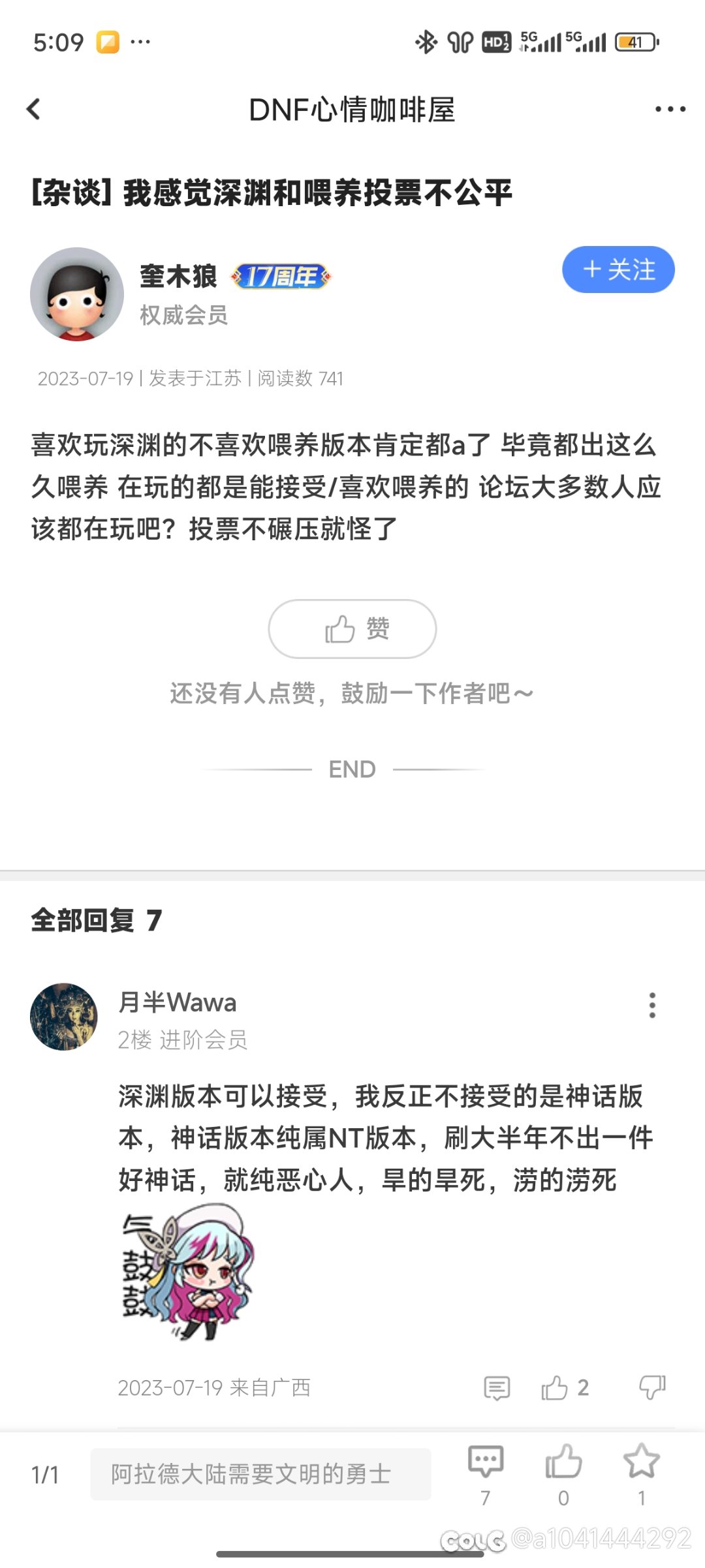The image size is (705, 1568).
Task: Open options menu for 月半Wawa's reply
Action: (651, 1006)
